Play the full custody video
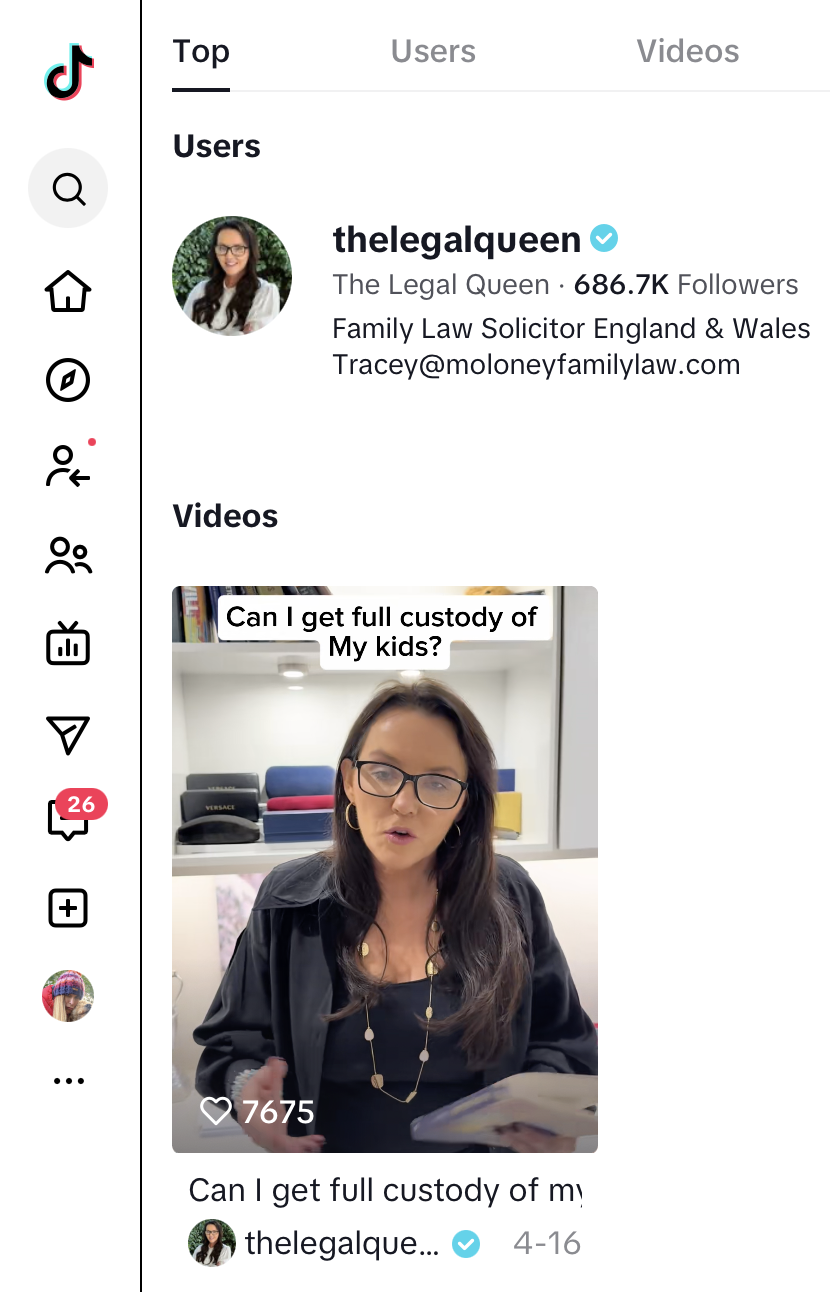This screenshot has height=1292, width=830. 385,870
